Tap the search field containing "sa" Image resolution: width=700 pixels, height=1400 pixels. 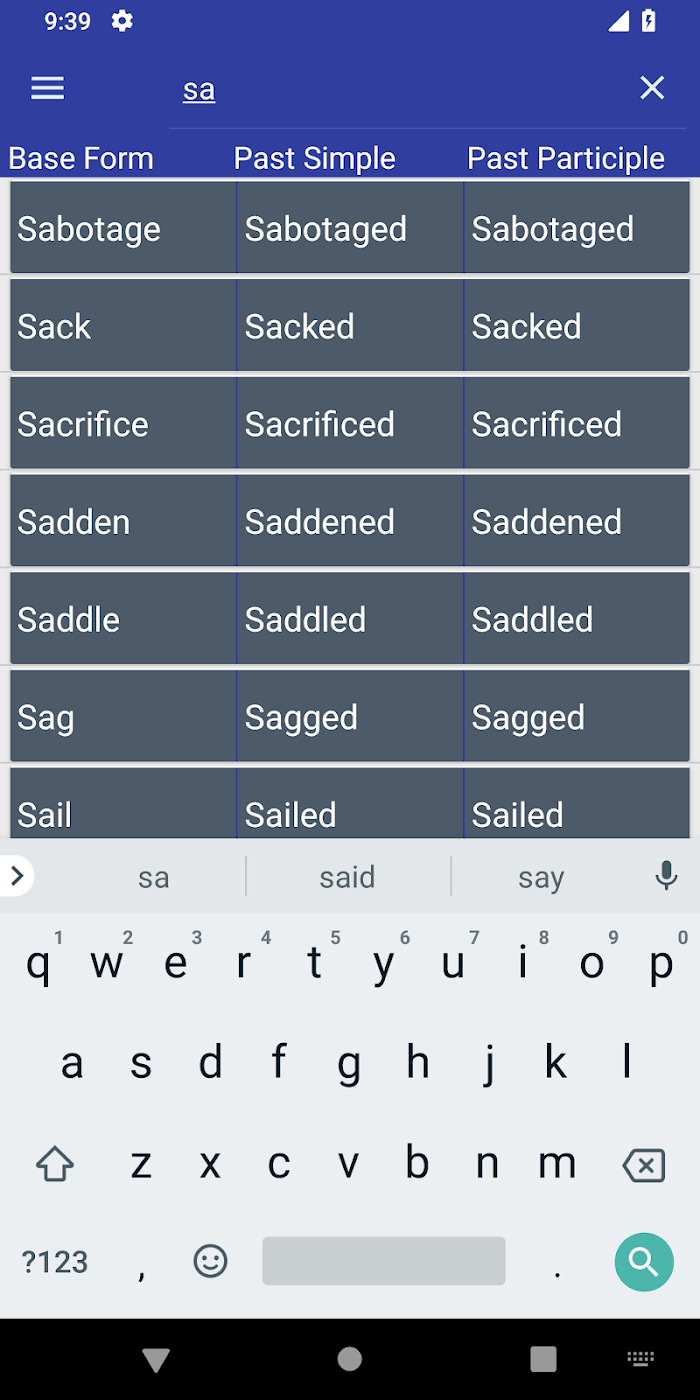pyautogui.click(x=400, y=90)
